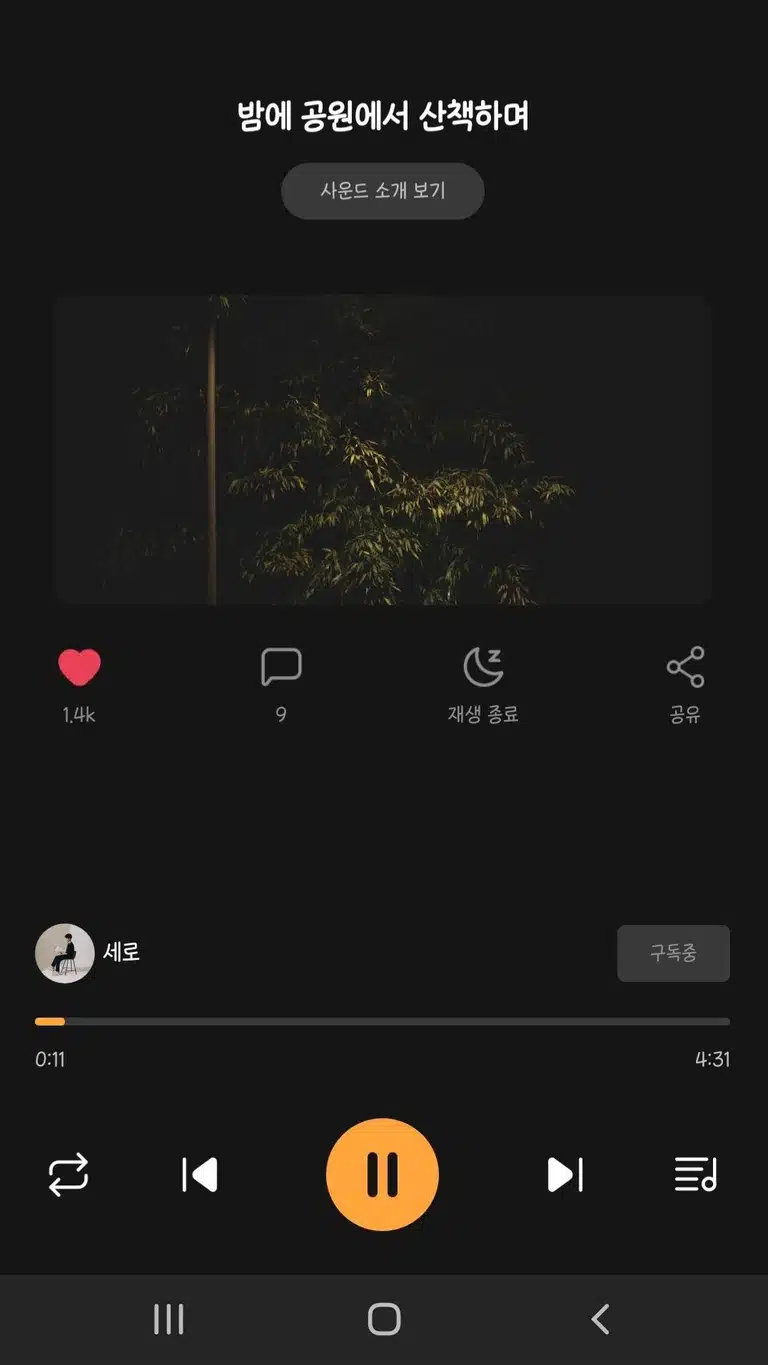The height and width of the screenshot is (1365, 768).
Task: Tap the playback progress bar
Action: point(383,1021)
